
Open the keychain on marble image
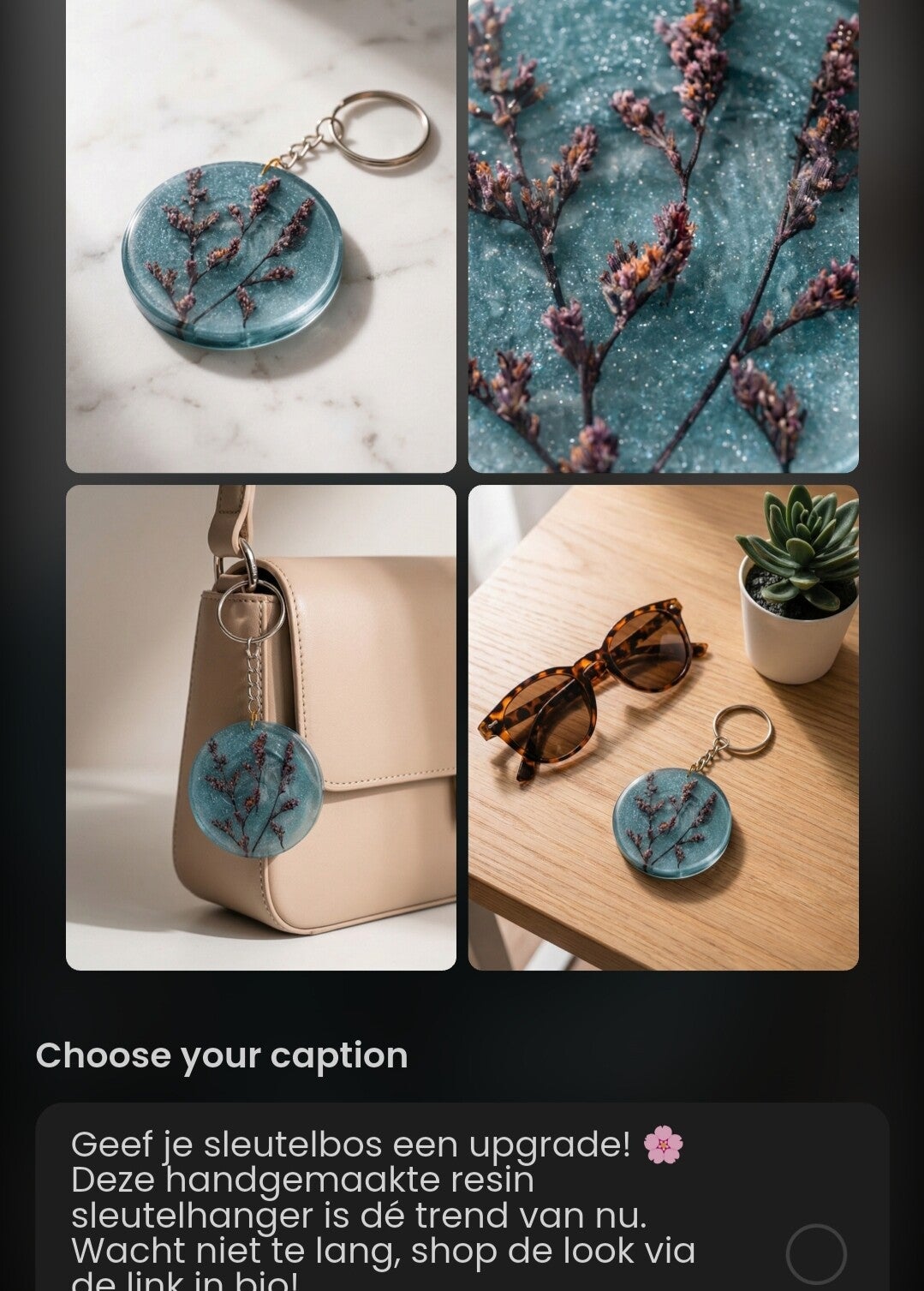260,236
